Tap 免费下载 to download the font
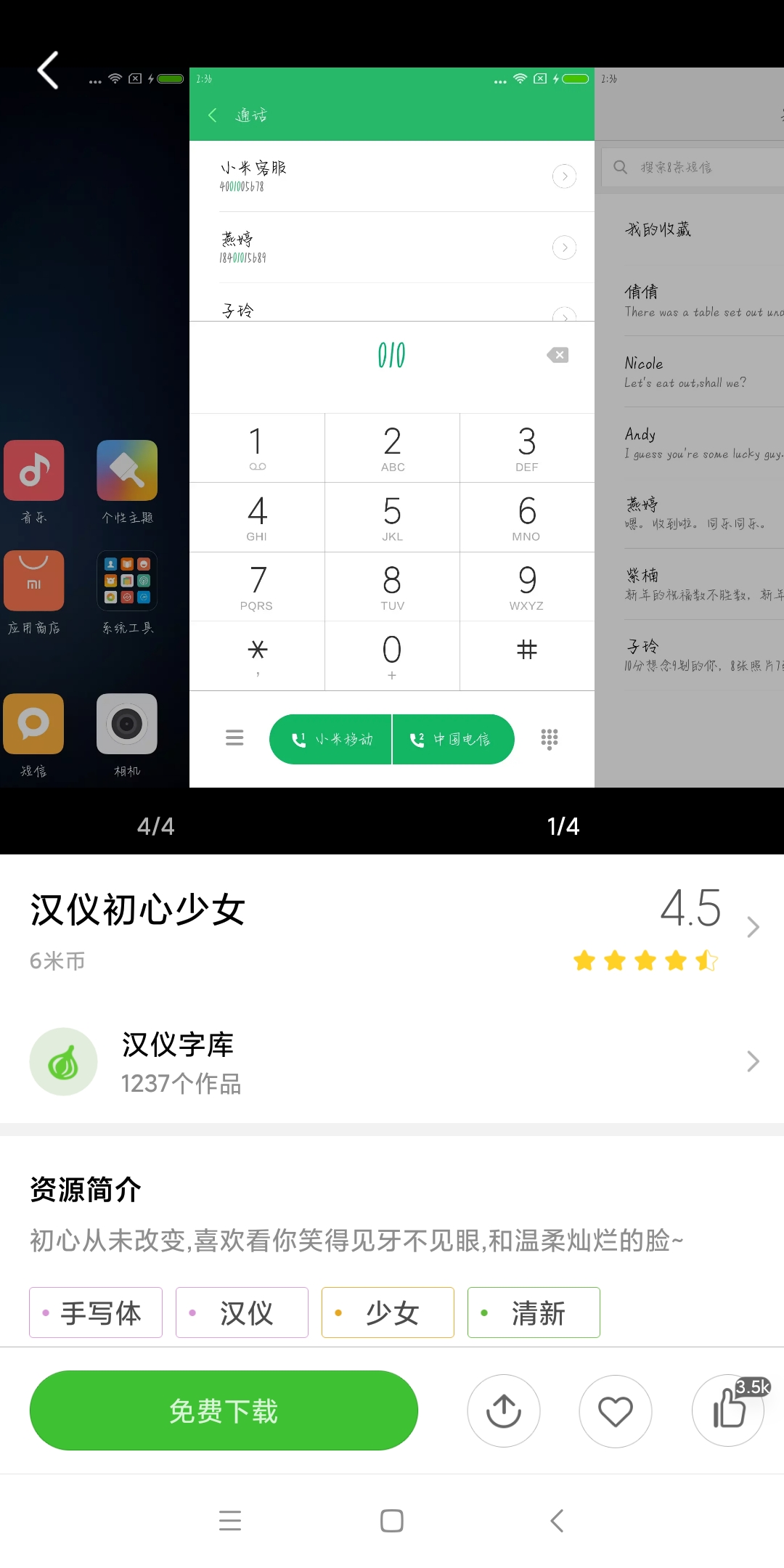The image size is (784, 1568). coord(224,1410)
